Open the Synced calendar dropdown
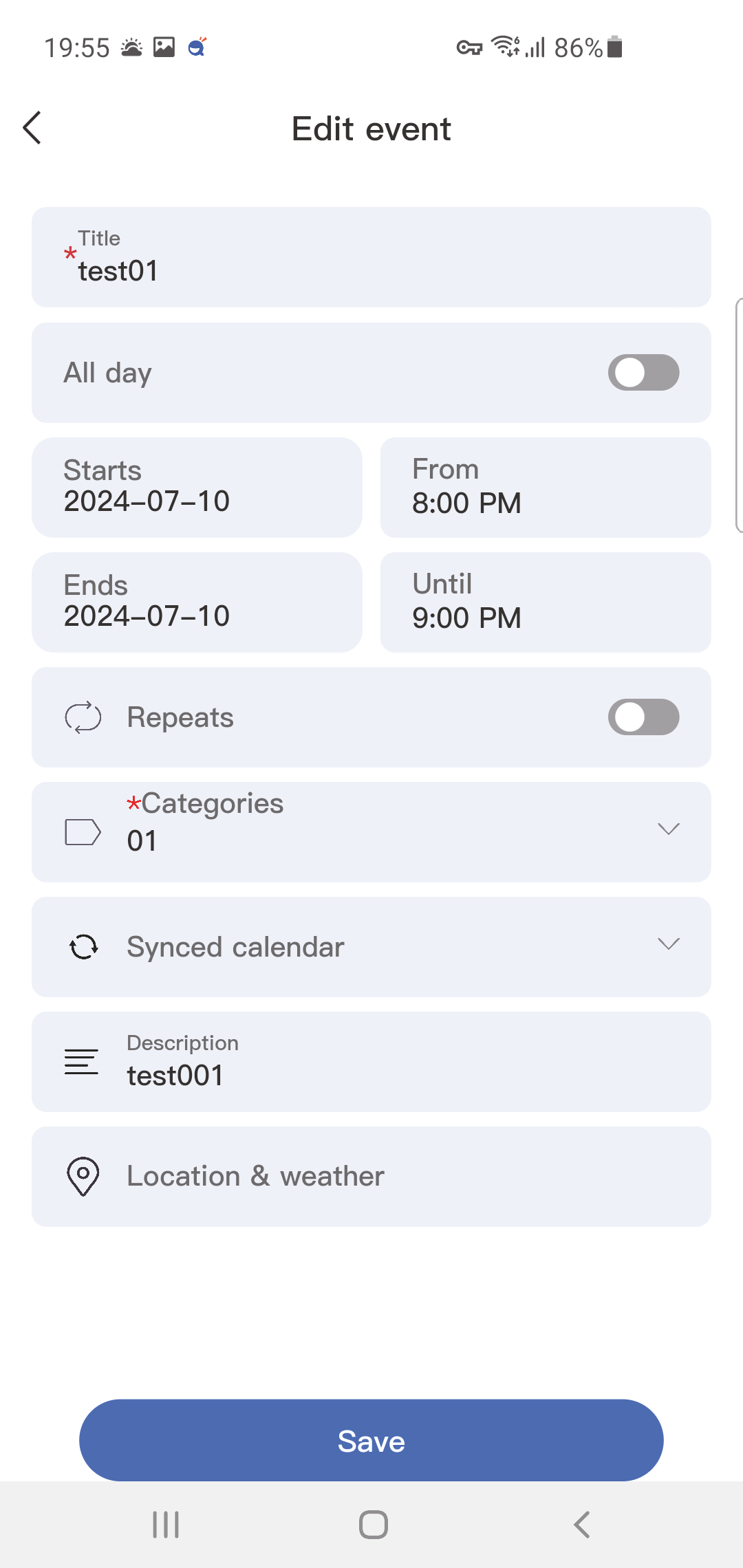Viewport: 743px width, 1568px height. (668, 944)
